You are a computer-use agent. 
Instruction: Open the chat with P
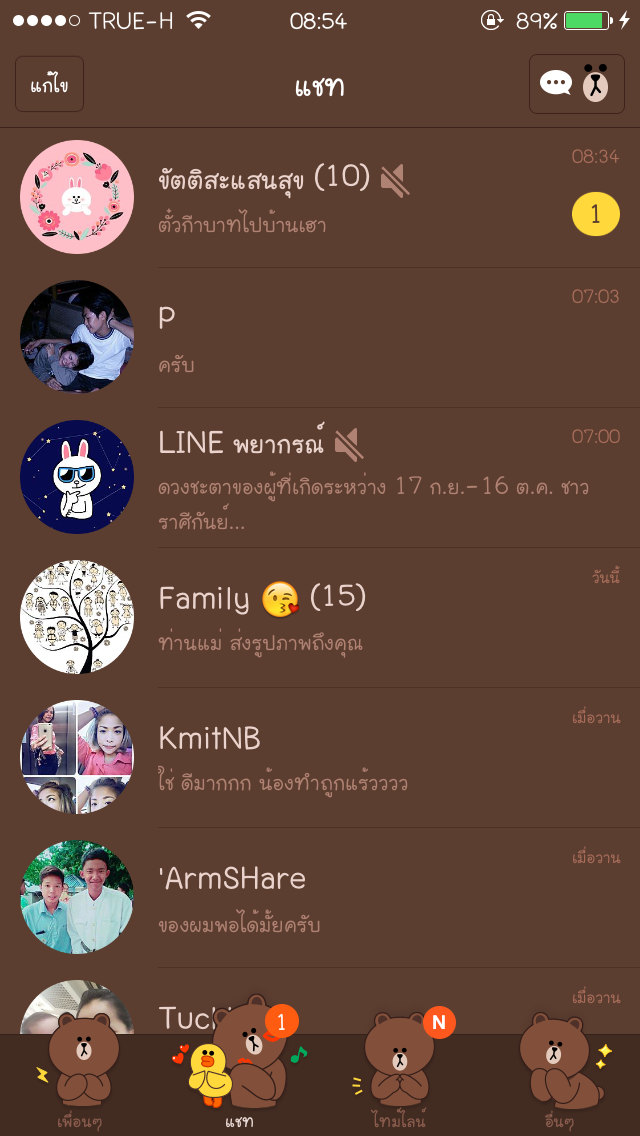coord(320,337)
